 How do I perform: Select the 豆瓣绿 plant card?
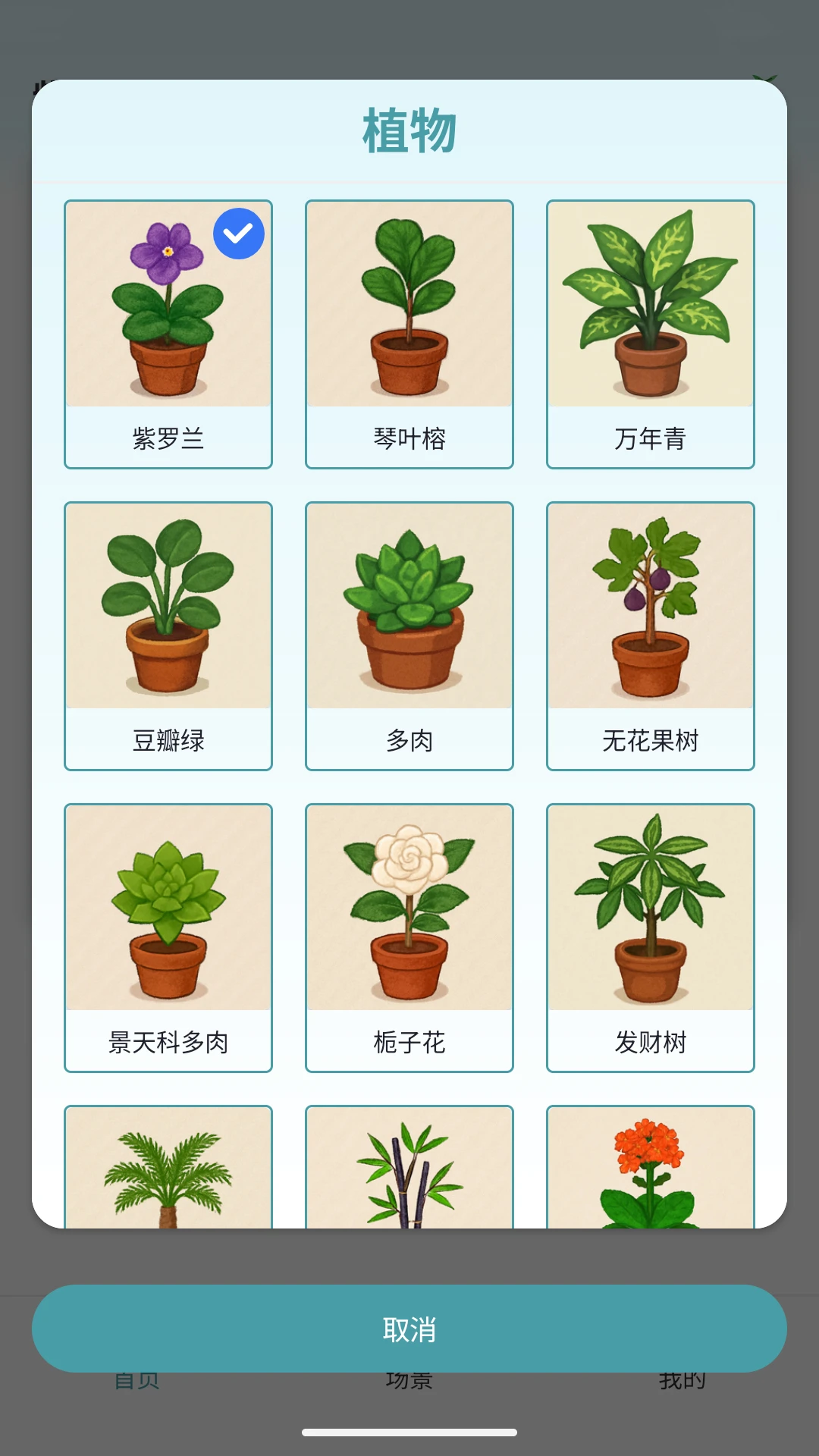click(x=168, y=635)
